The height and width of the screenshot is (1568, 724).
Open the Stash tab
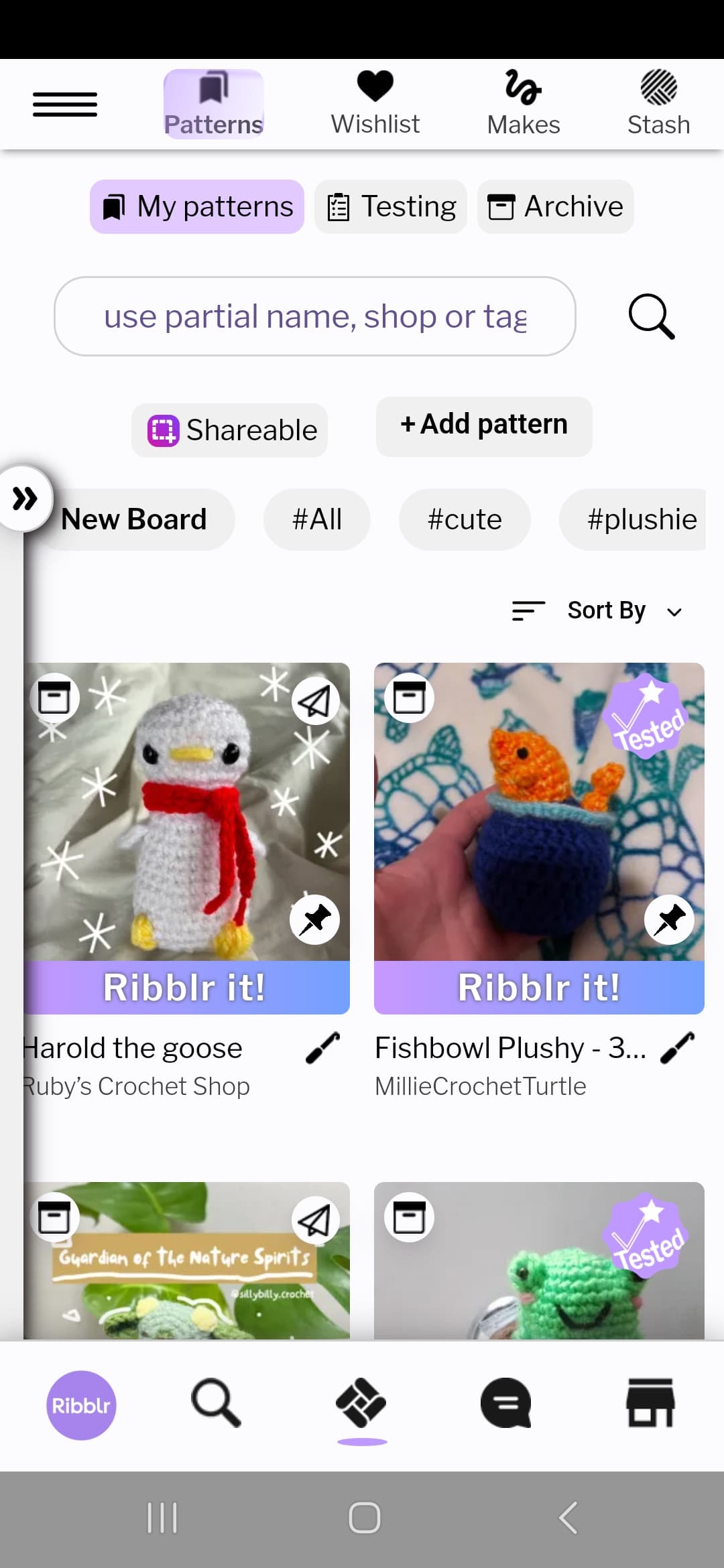[x=658, y=104]
